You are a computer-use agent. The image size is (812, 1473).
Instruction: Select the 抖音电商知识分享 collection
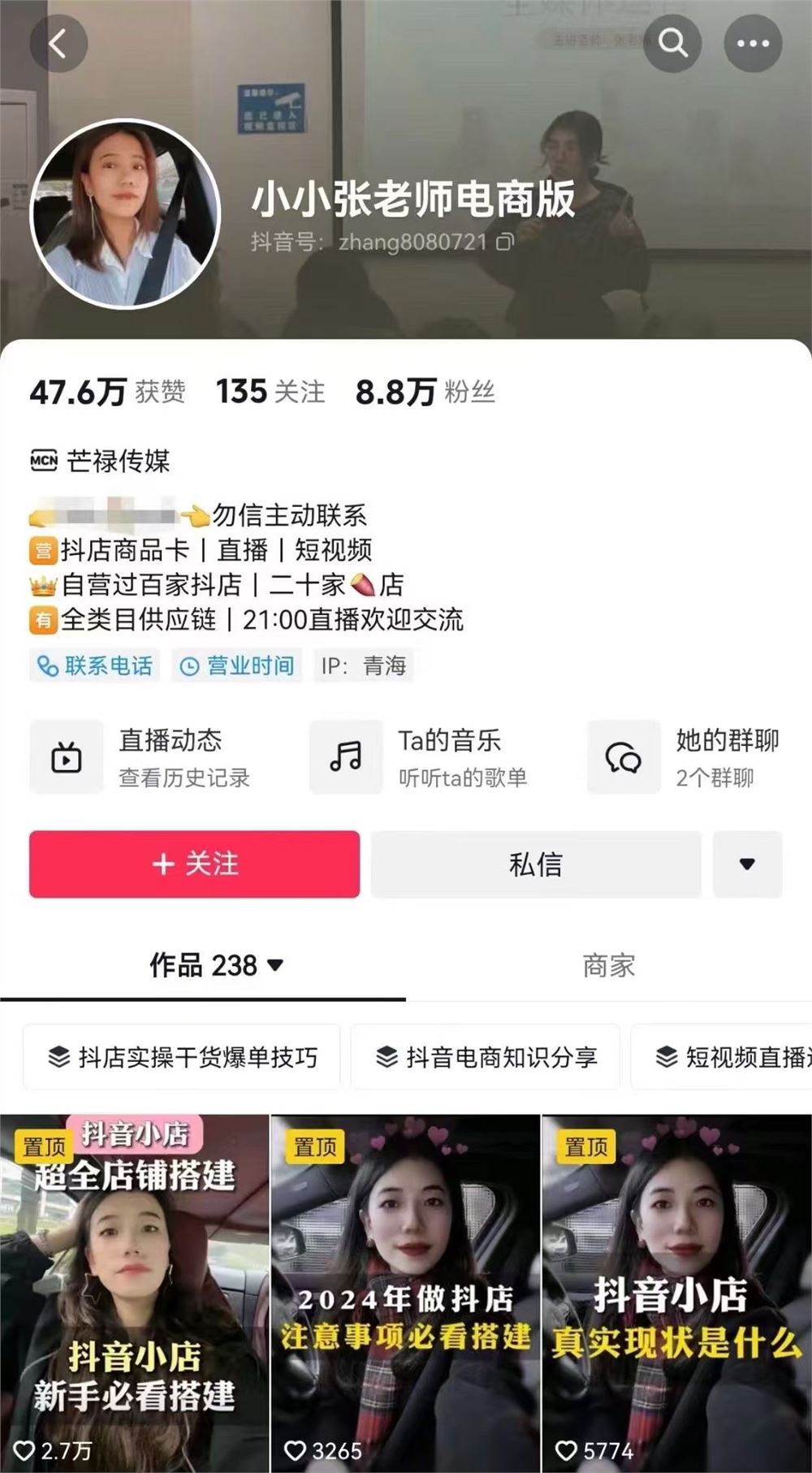point(486,1057)
